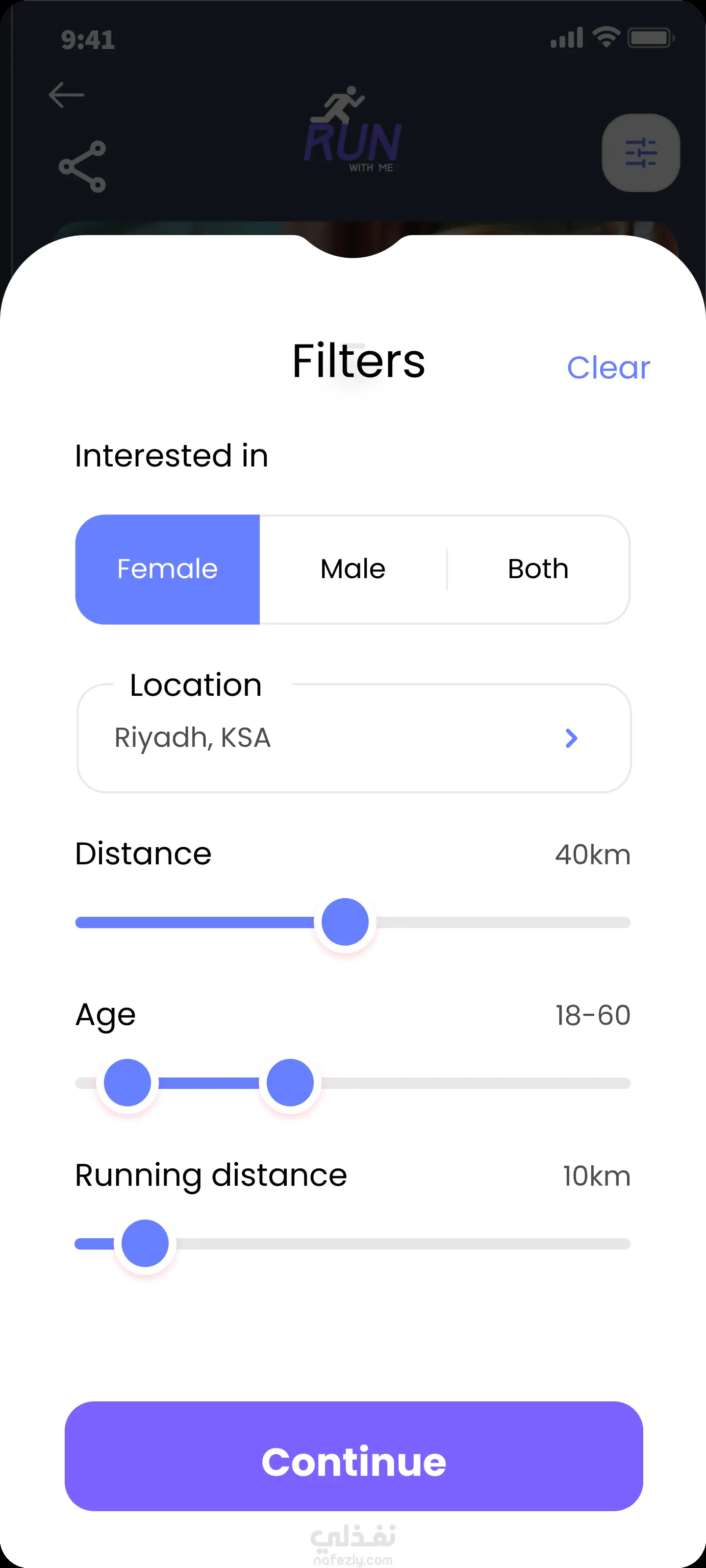
Task: Clear all filters
Action: click(x=608, y=367)
